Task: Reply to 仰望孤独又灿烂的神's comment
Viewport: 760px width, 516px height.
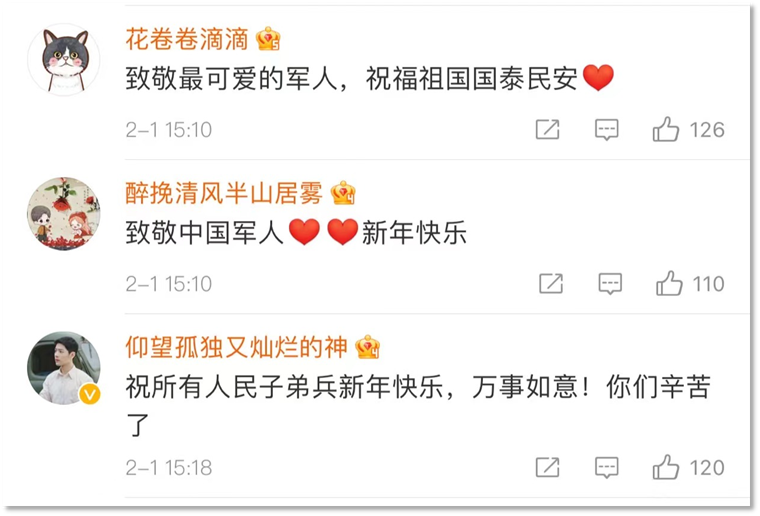Action: coord(606,467)
